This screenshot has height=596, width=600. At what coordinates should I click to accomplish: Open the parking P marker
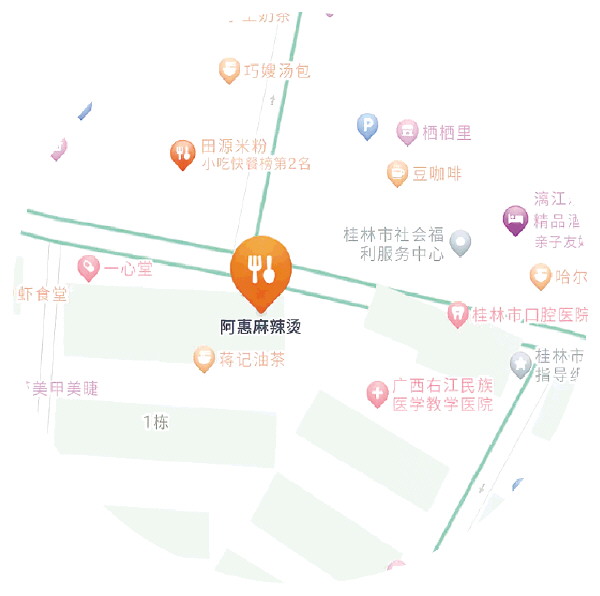pos(368,126)
